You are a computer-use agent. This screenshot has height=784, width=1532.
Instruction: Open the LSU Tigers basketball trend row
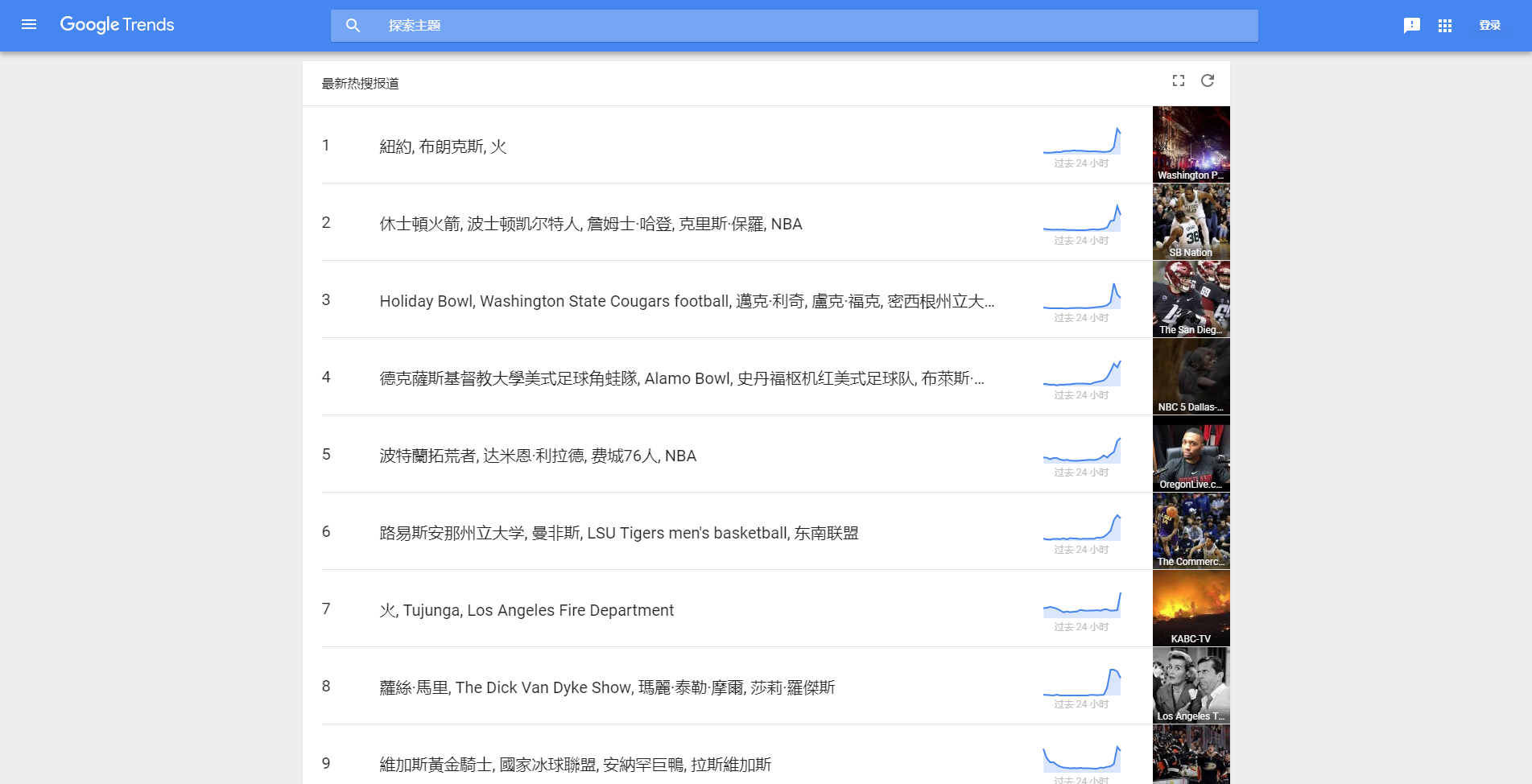tap(618, 533)
